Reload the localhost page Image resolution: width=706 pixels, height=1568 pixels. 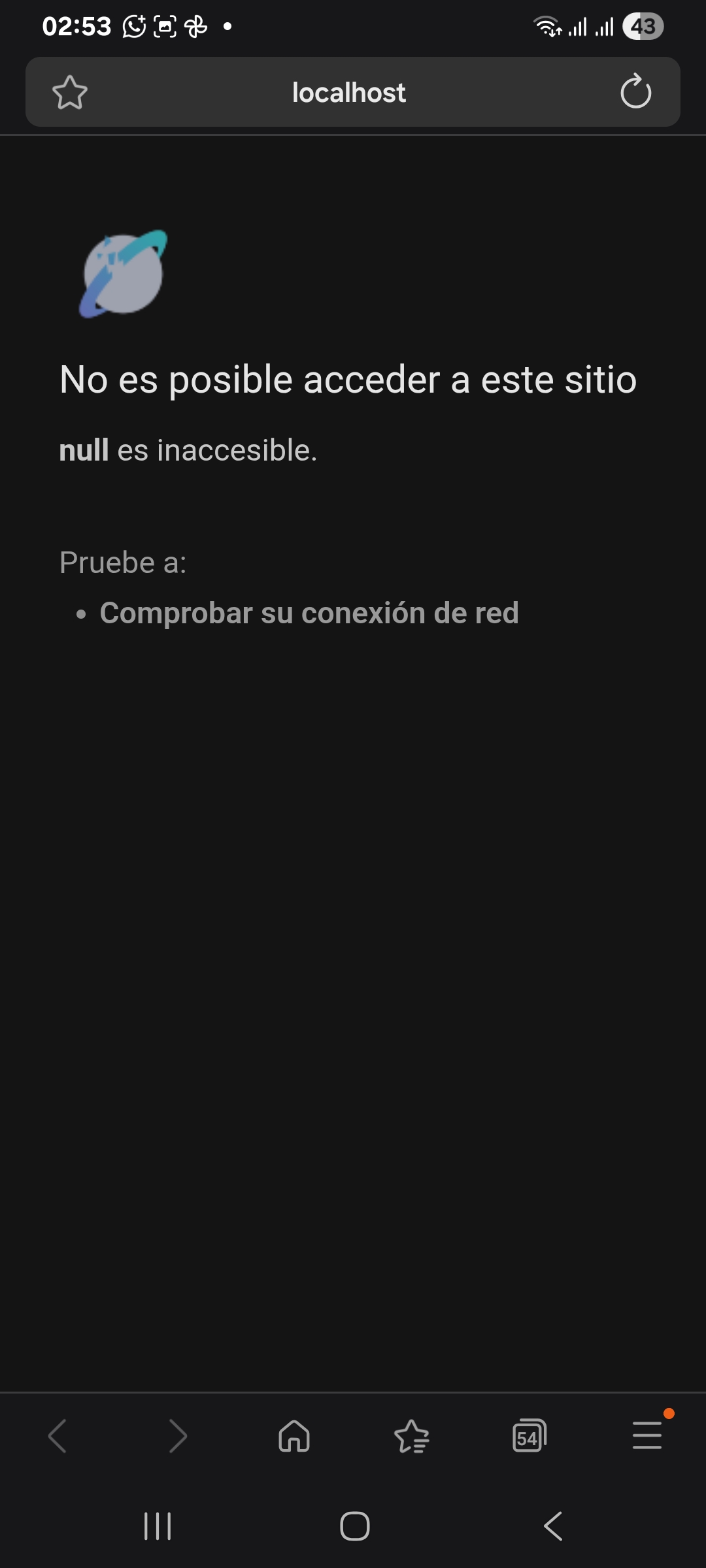coord(635,92)
